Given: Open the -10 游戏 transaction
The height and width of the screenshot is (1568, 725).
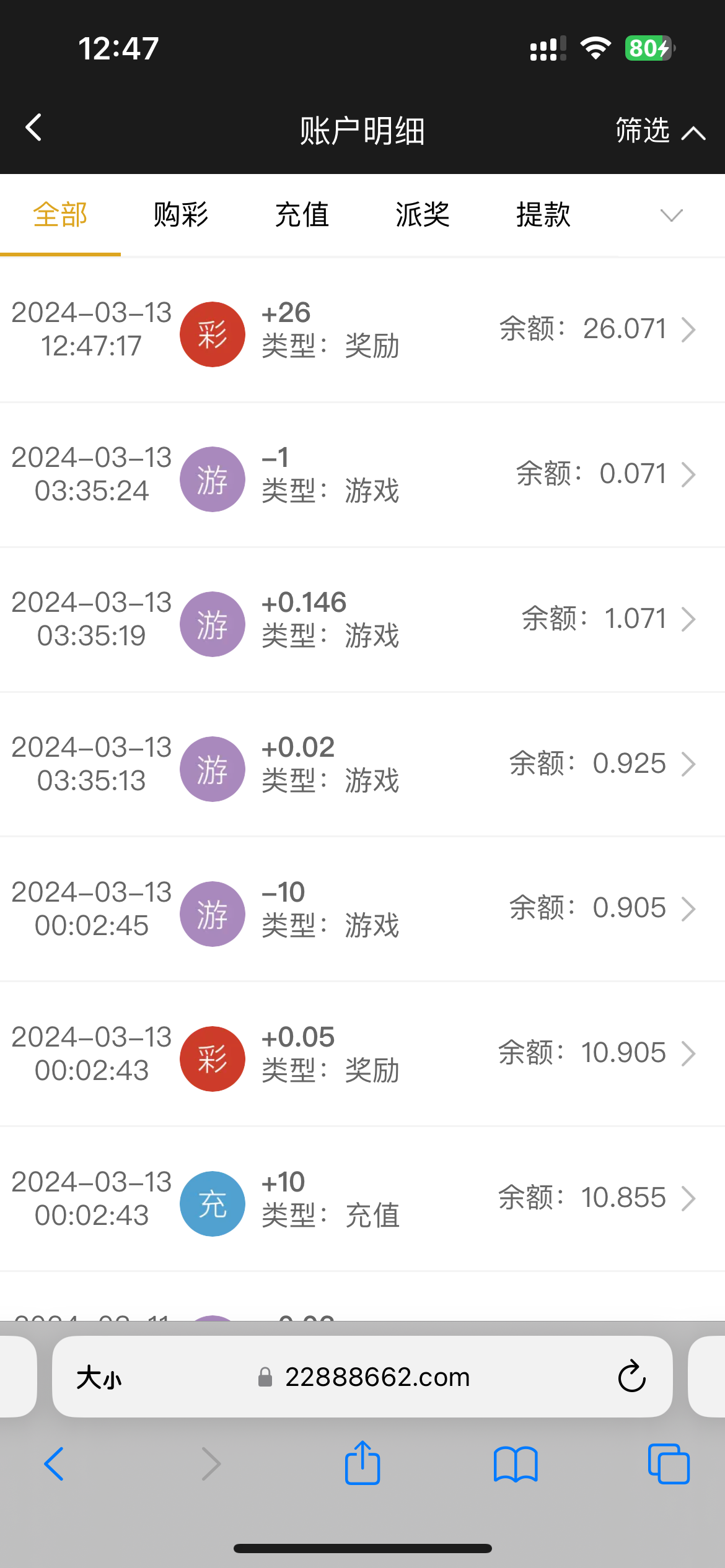Looking at the screenshot, I should tap(362, 910).
